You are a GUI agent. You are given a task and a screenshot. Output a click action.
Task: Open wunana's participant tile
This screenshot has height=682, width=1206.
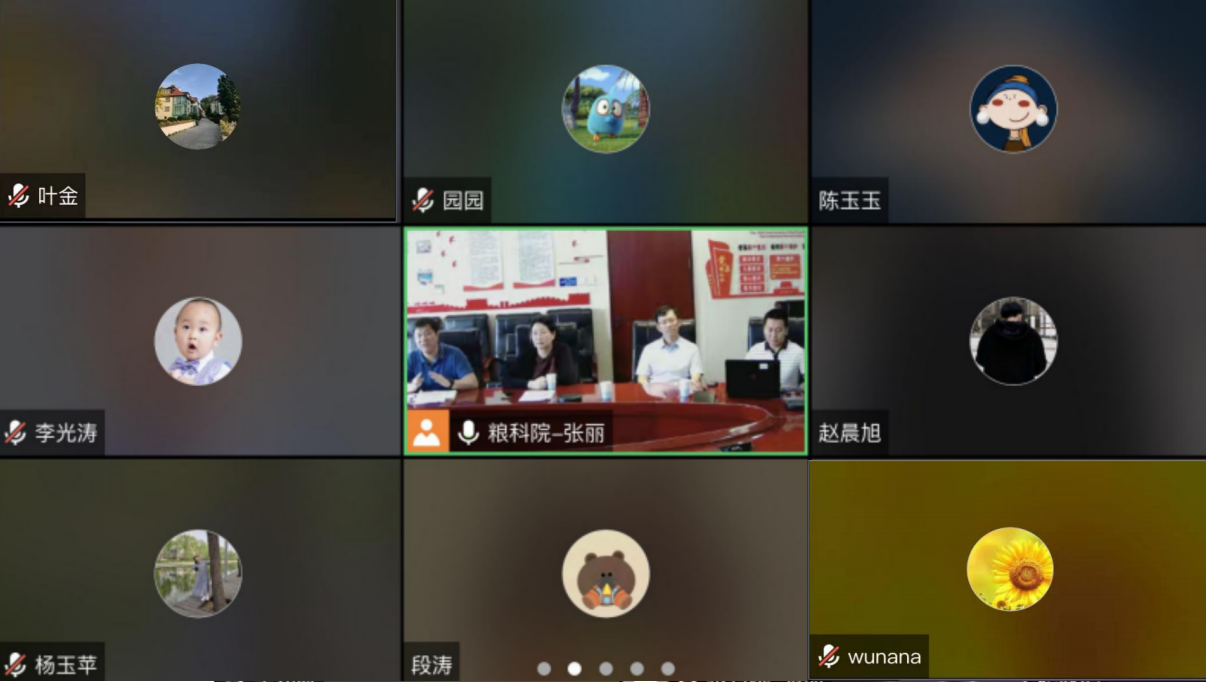click(1009, 569)
